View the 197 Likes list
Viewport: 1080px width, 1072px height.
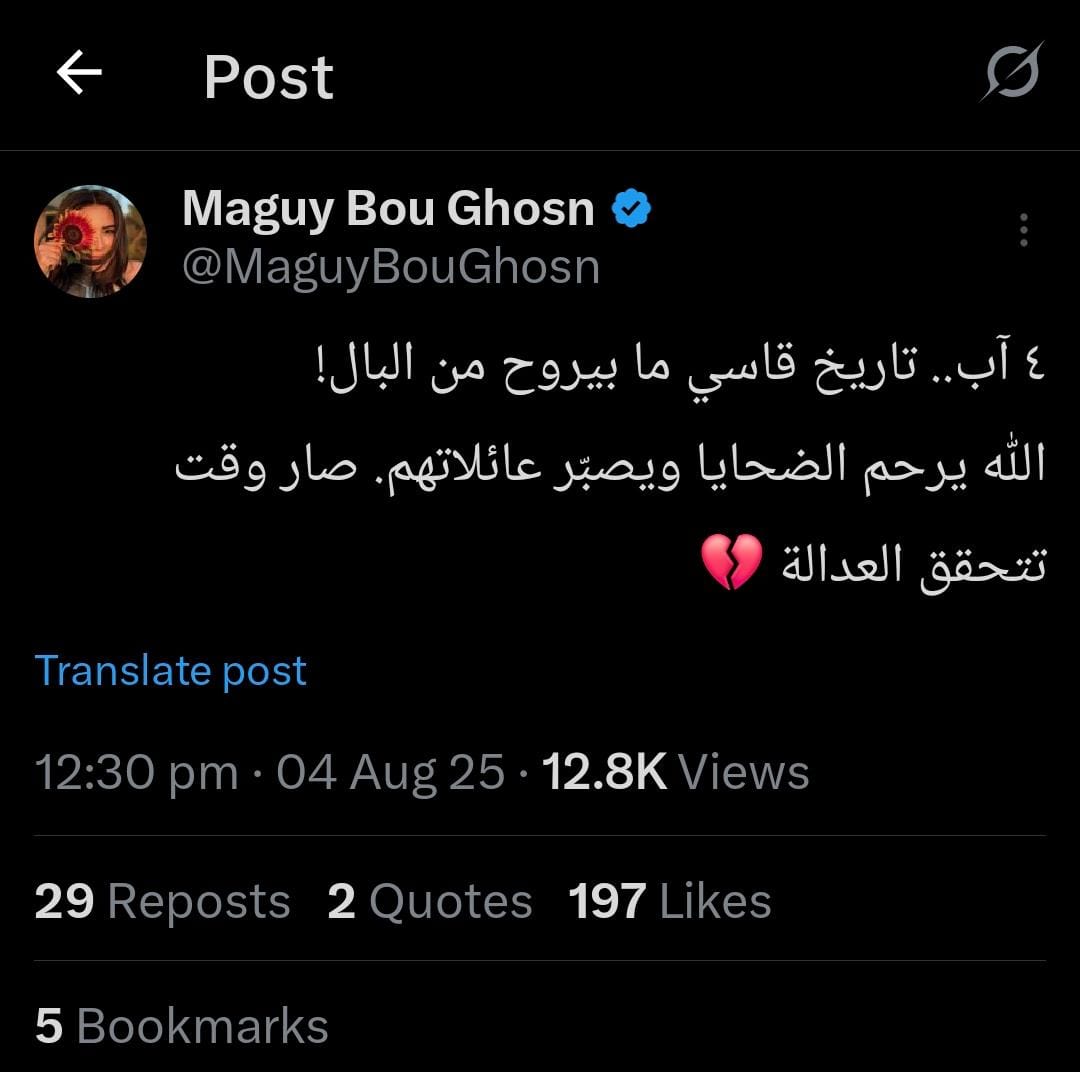point(669,901)
